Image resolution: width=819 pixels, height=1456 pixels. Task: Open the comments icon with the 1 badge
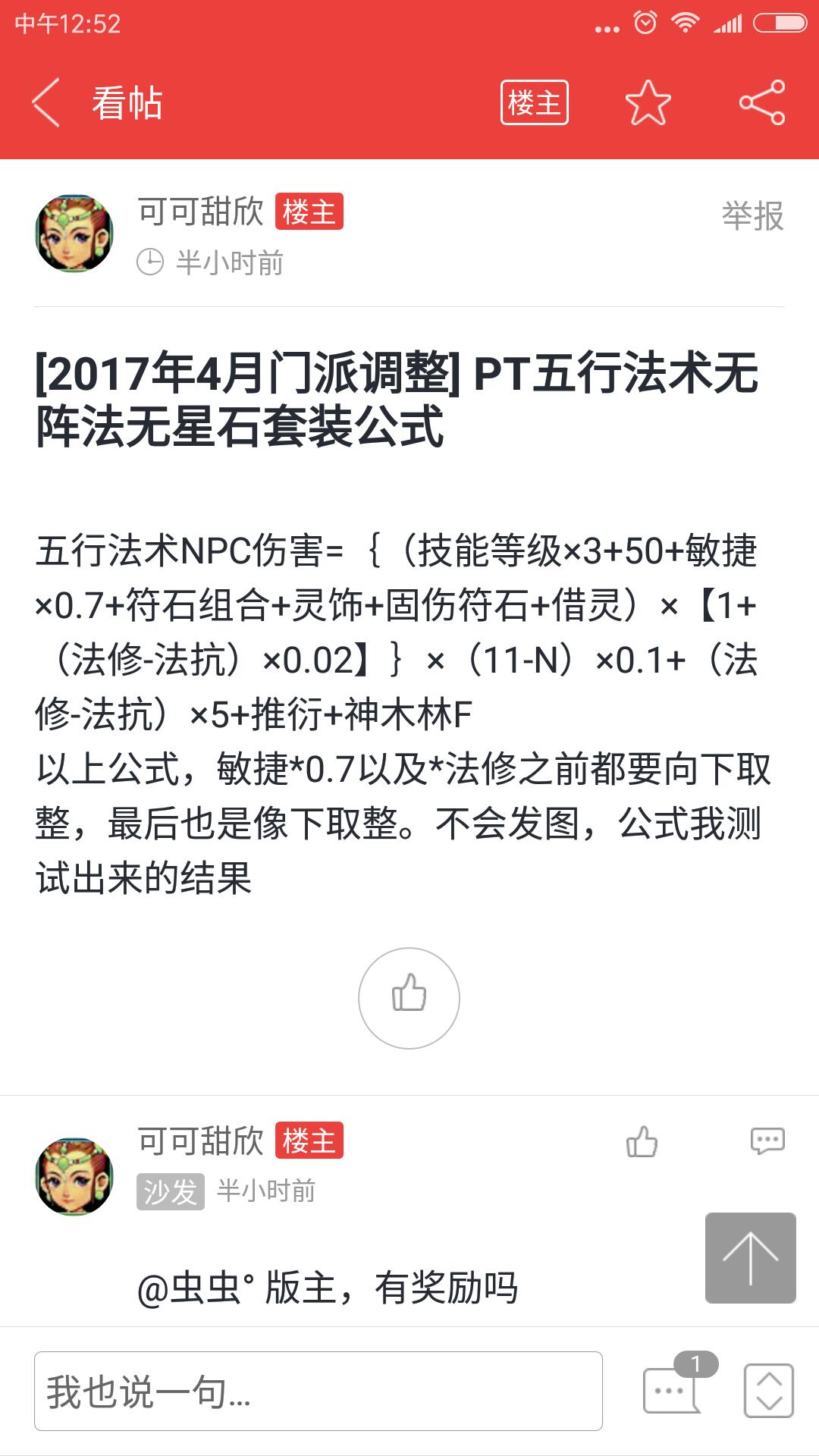(672, 1389)
